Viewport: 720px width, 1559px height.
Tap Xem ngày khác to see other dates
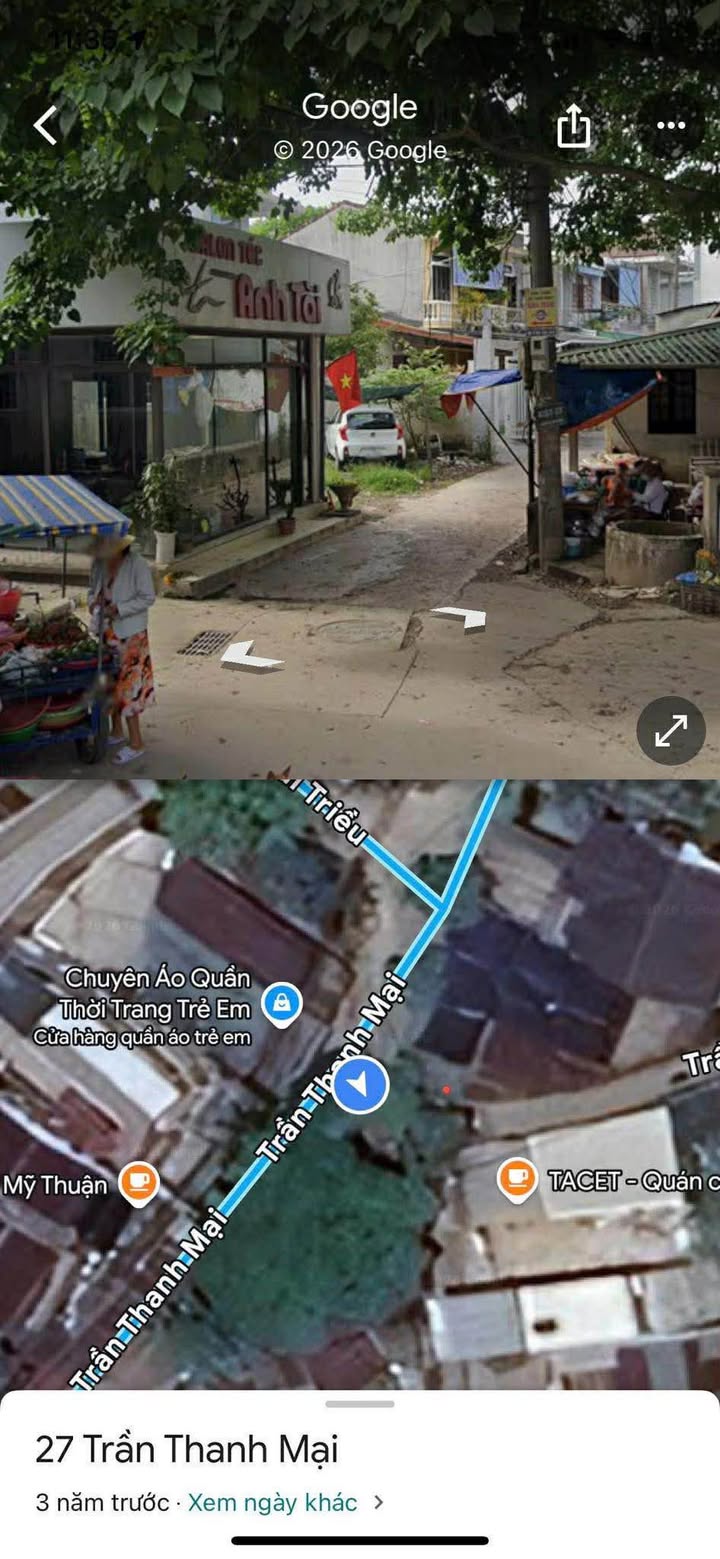click(x=272, y=1502)
